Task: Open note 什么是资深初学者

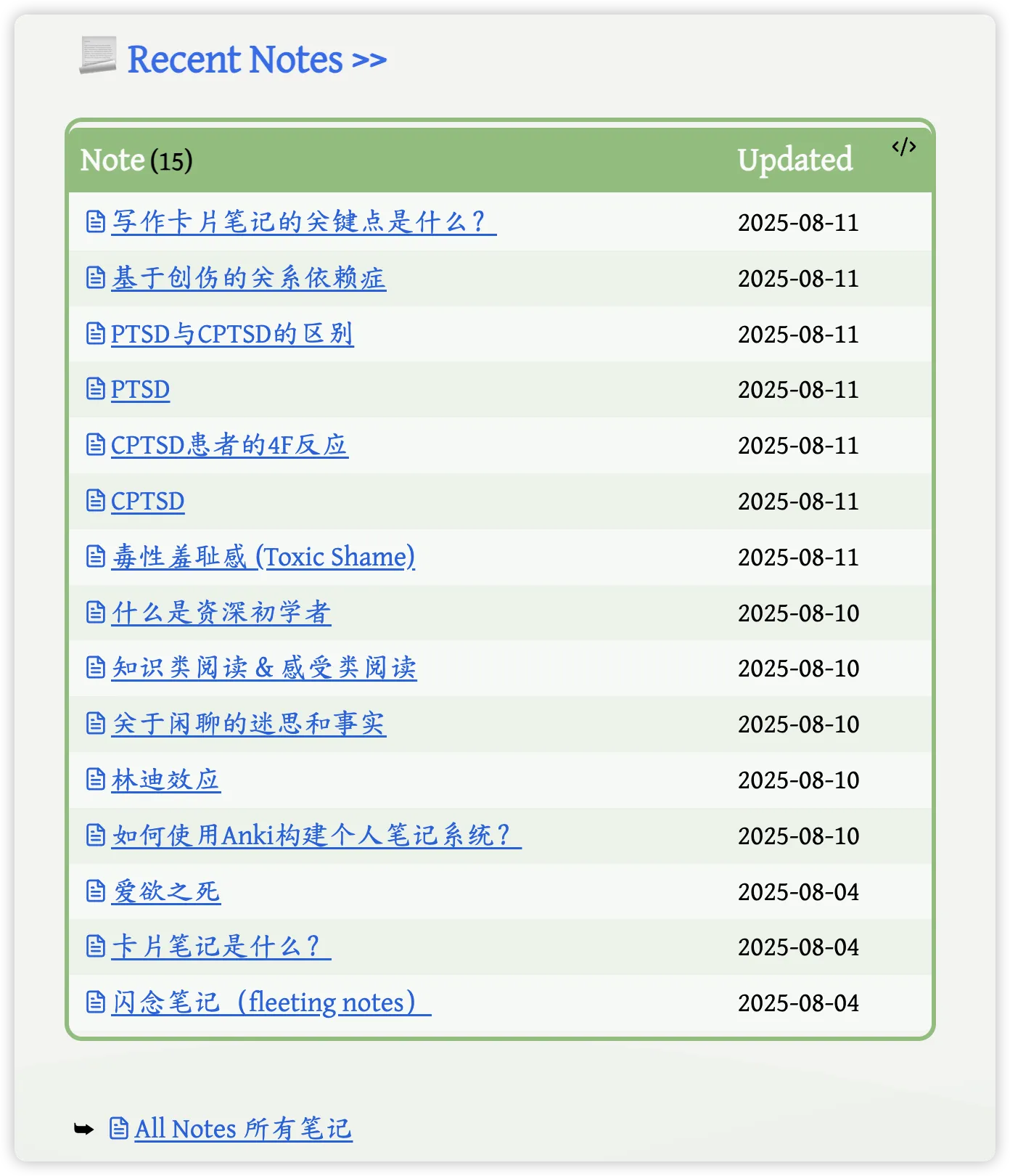Action: pos(221,613)
